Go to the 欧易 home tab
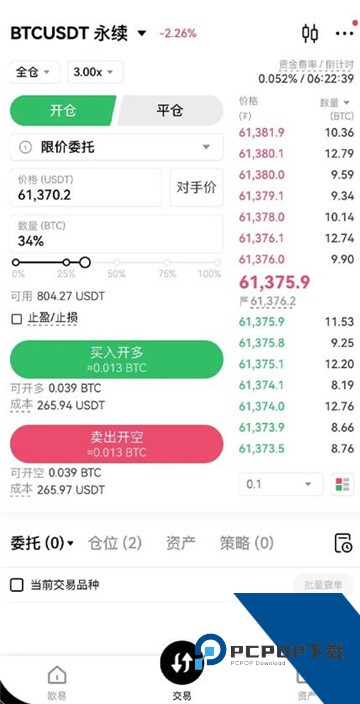Viewport: 360px width, 704px height. (x=57, y=683)
